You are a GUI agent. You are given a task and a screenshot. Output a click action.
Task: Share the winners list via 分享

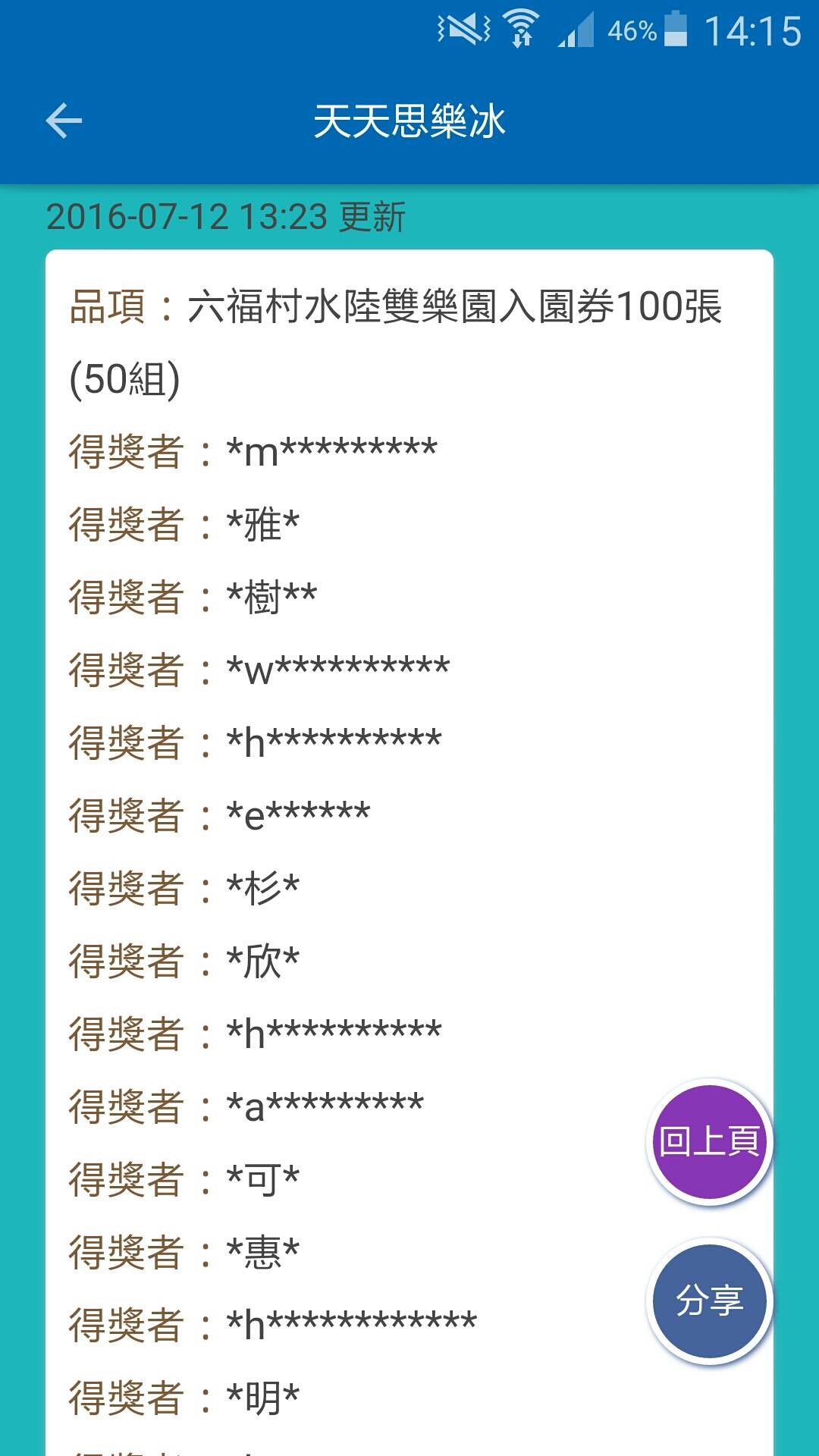point(709,1301)
